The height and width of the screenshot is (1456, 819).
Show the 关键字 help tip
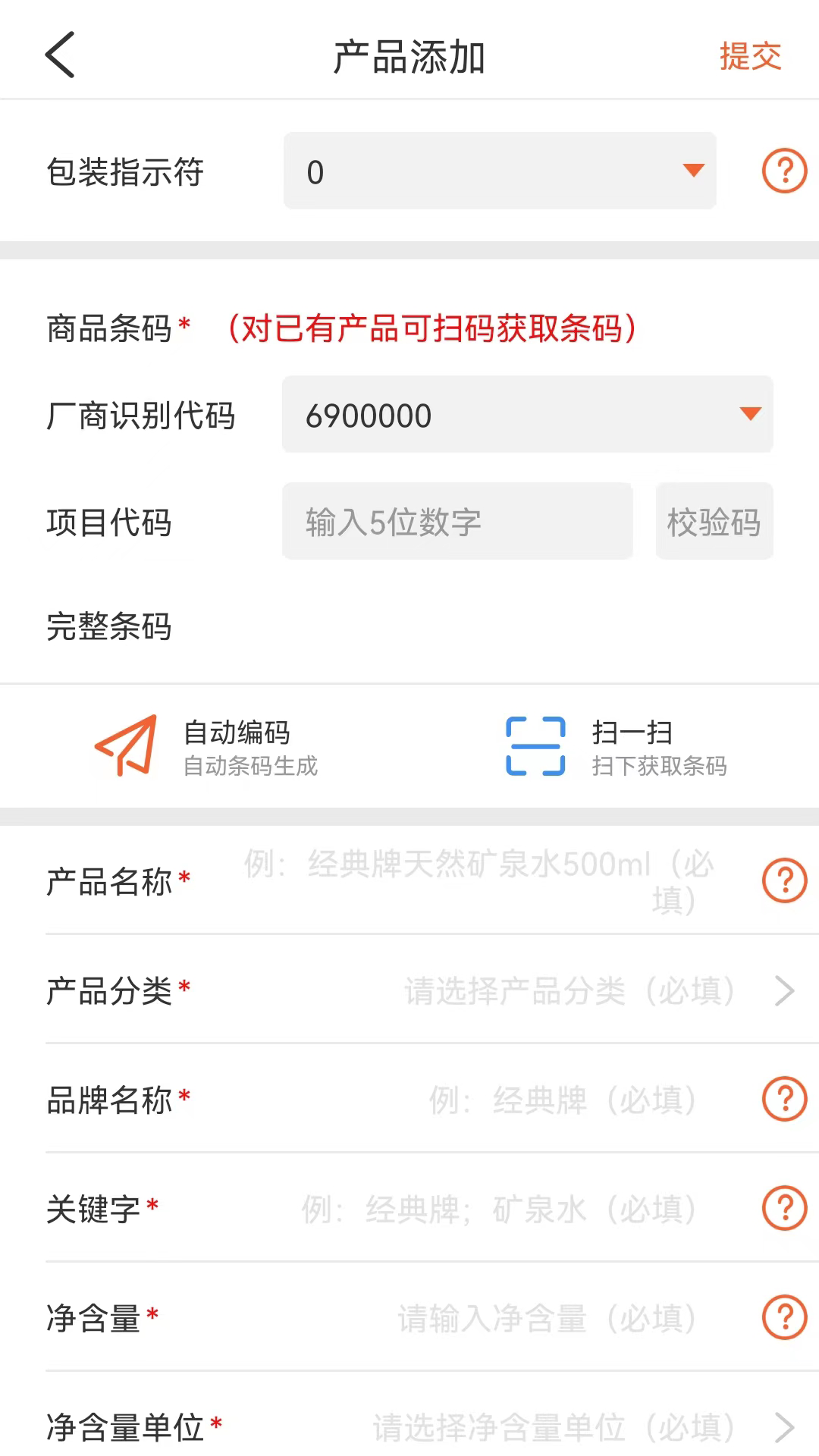click(x=784, y=1208)
